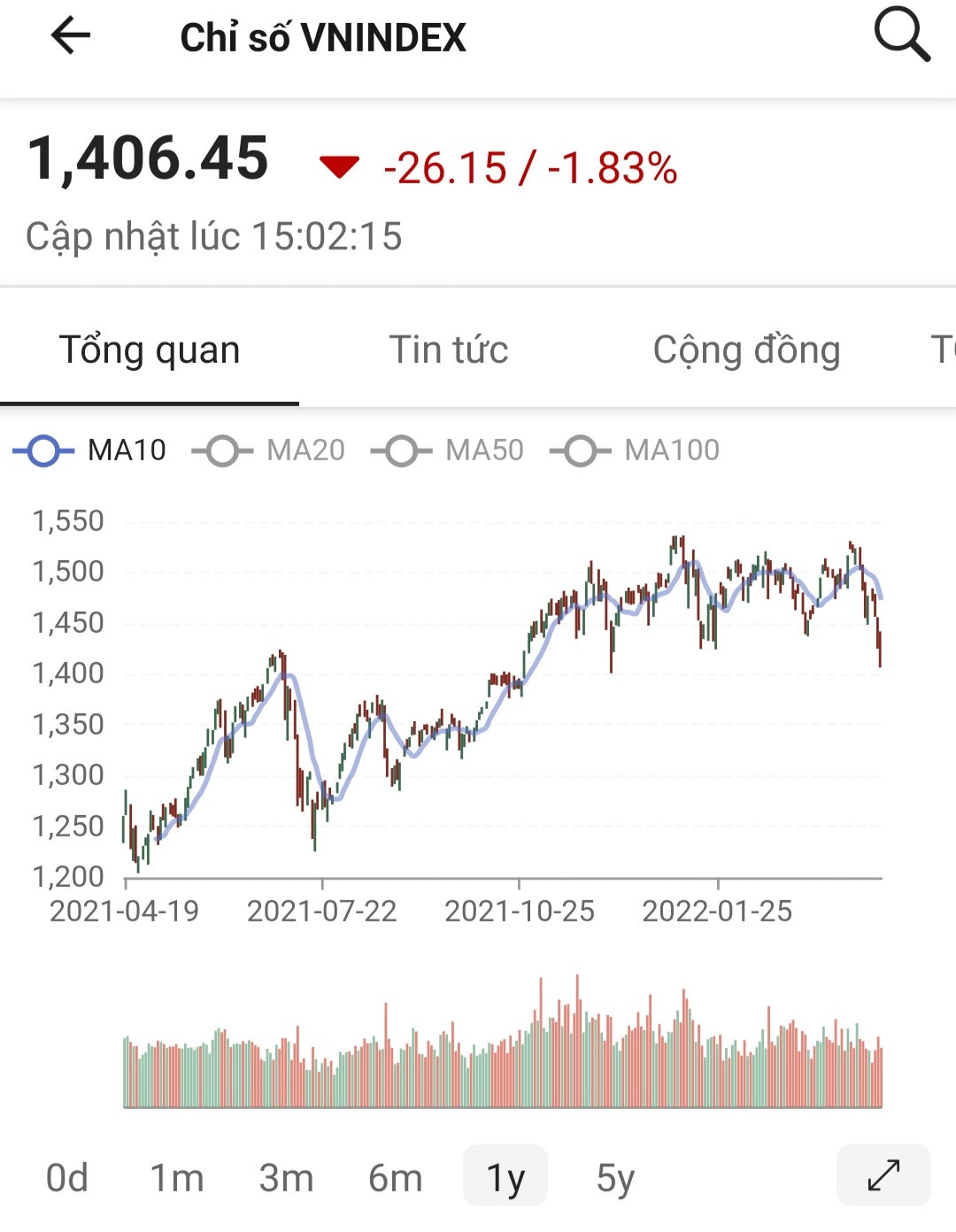Show the MA20 moving average line
This screenshot has height=1232, width=956.
269,450
